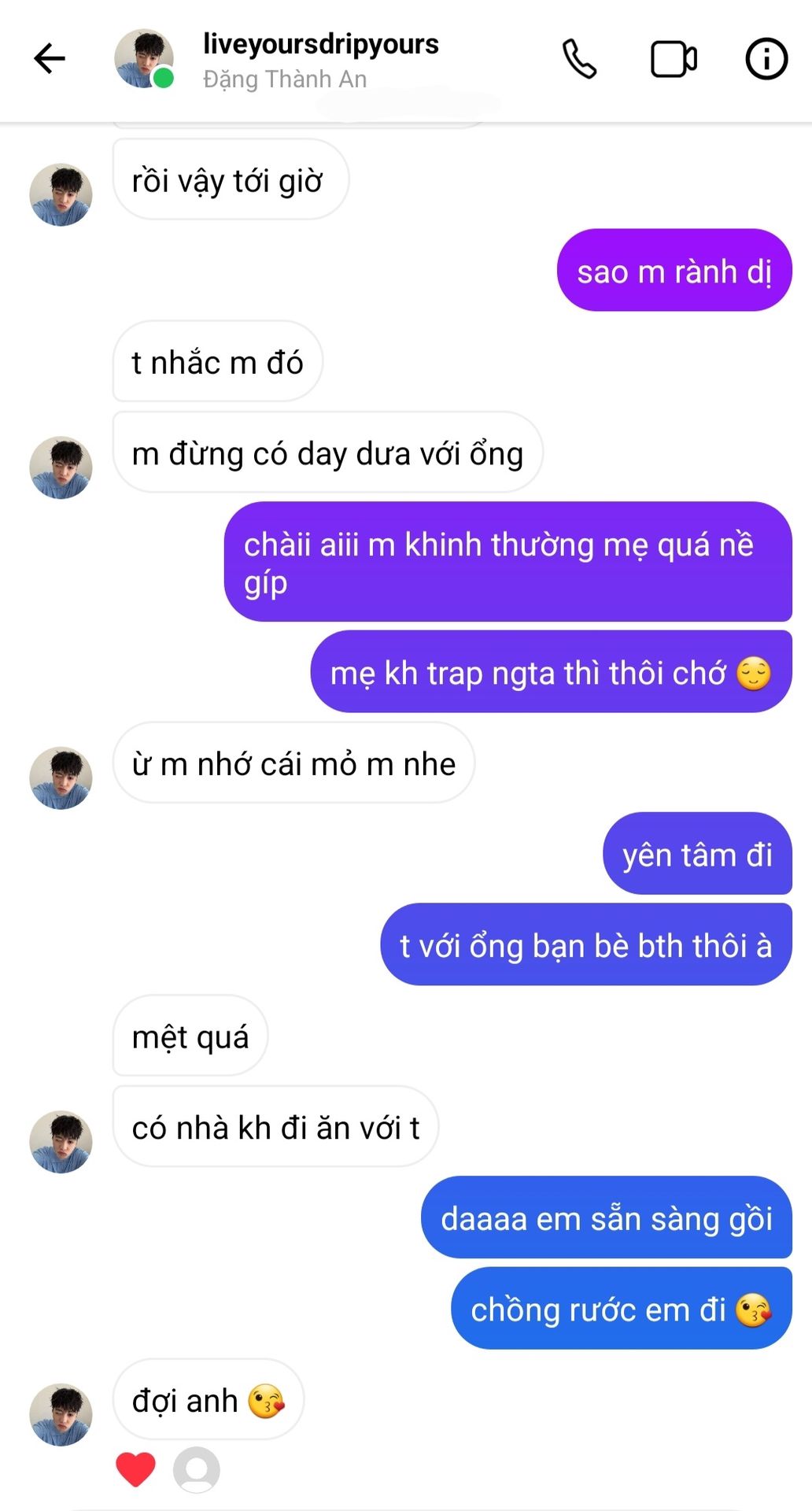Open liveyoursdripyours profile from the header
This screenshot has width=812, height=1511.
pos(320,44)
